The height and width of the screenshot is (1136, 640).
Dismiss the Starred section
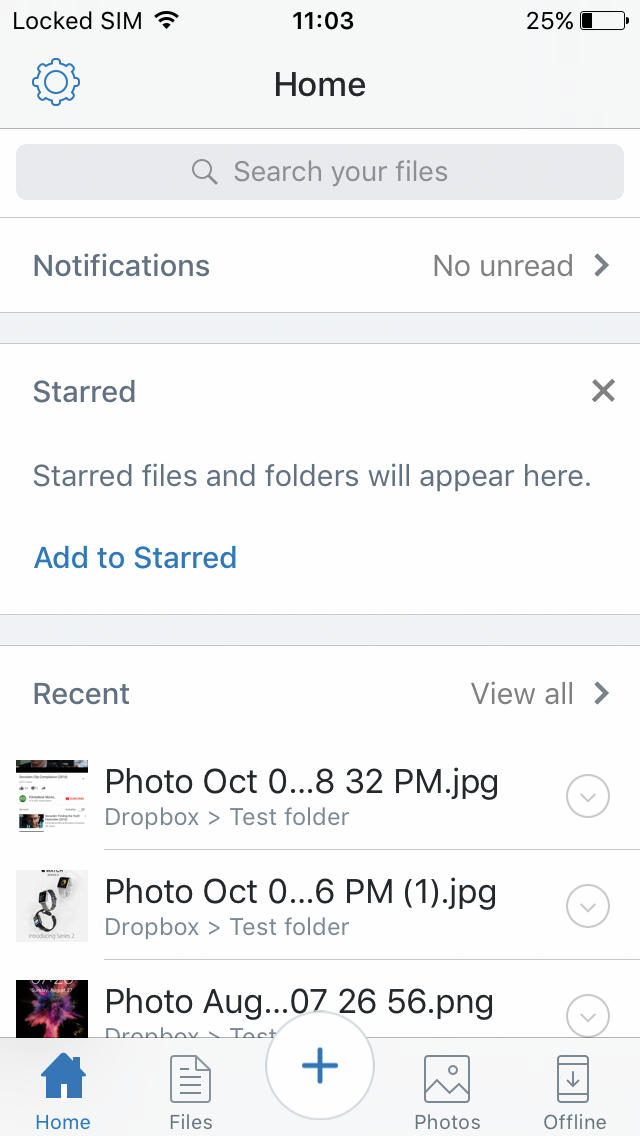(603, 391)
